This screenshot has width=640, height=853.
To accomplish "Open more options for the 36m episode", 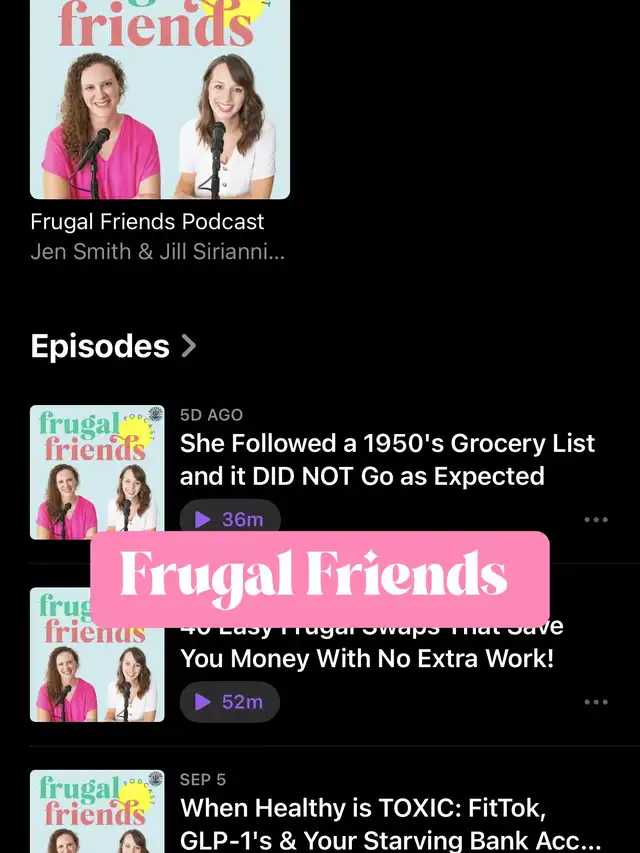I will click(x=596, y=520).
